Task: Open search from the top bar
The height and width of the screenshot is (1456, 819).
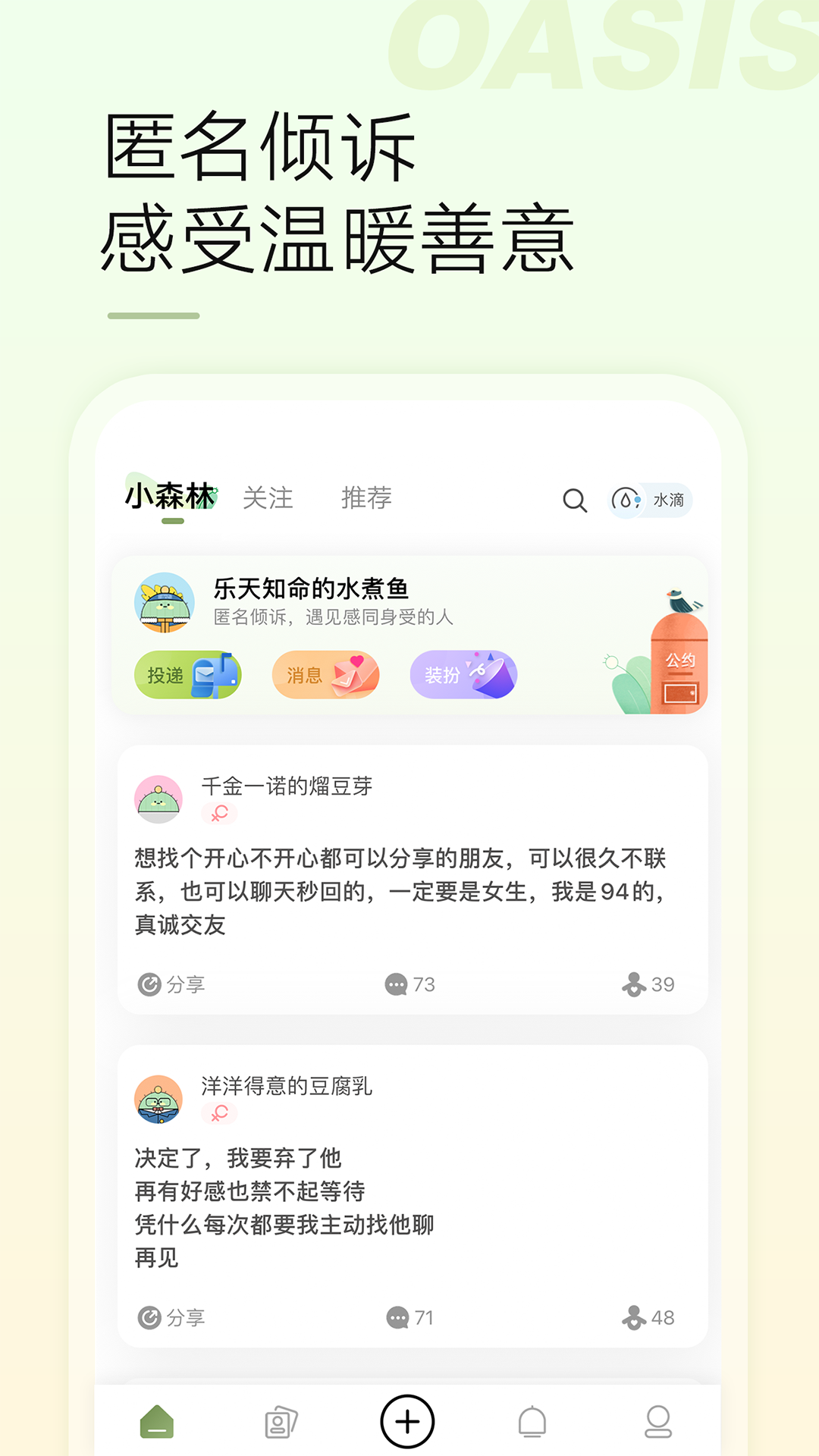Action: click(x=575, y=501)
